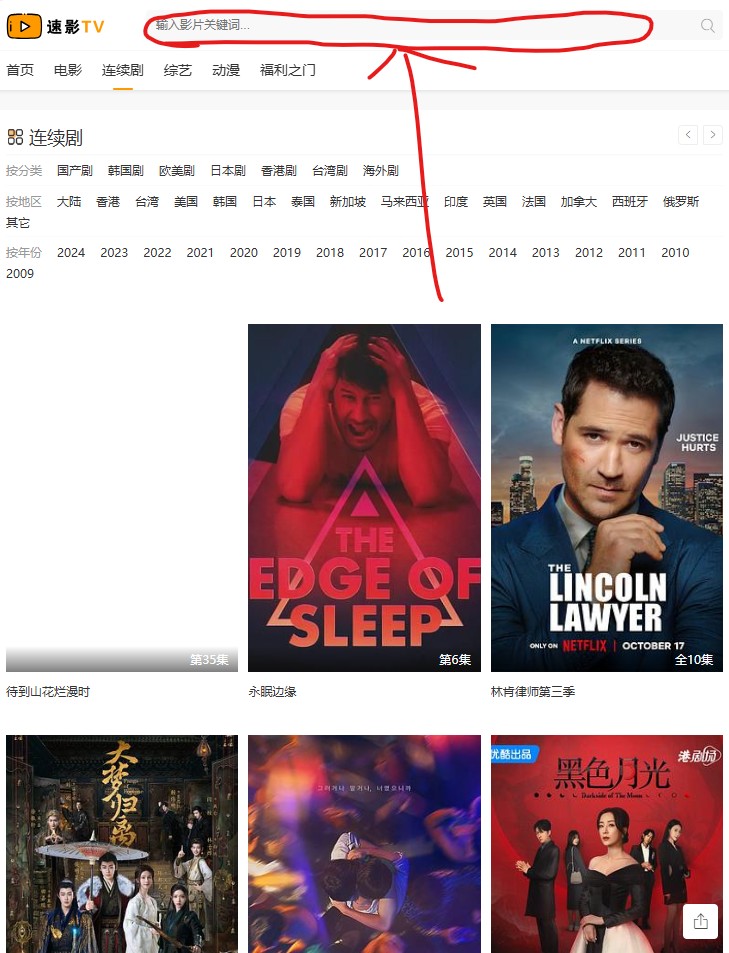Image resolution: width=729 pixels, height=953 pixels.
Task: Tap the search keyword input field
Action: 400,25
